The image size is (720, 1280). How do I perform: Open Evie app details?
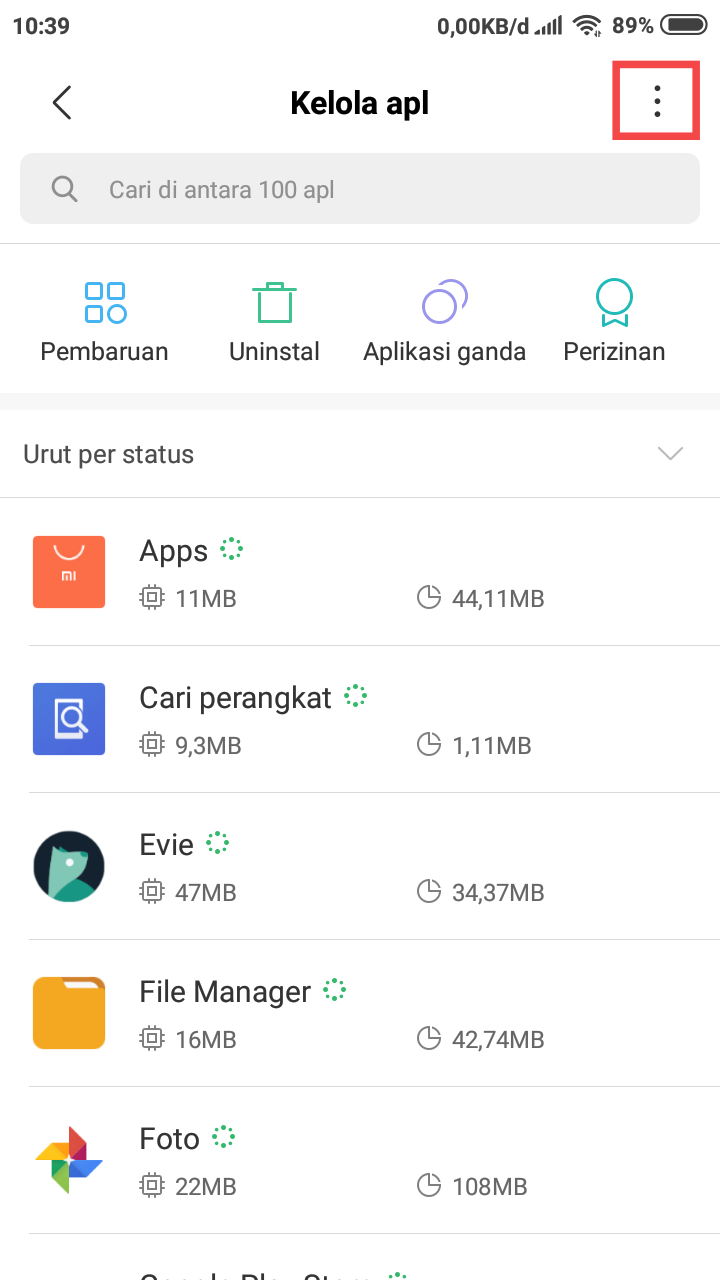360,866
